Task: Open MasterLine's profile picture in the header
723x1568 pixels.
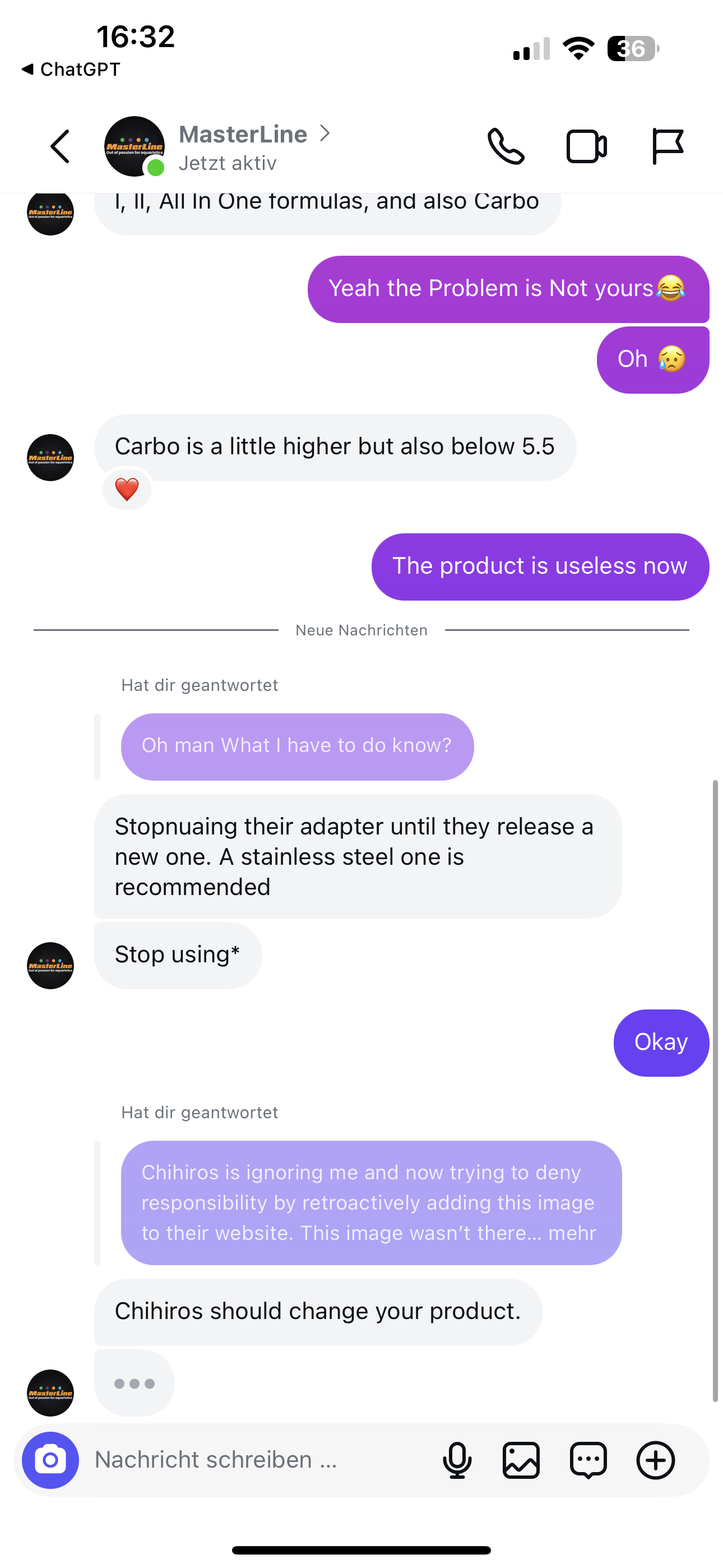Action: pyautogui.click(x=135, y=146)
